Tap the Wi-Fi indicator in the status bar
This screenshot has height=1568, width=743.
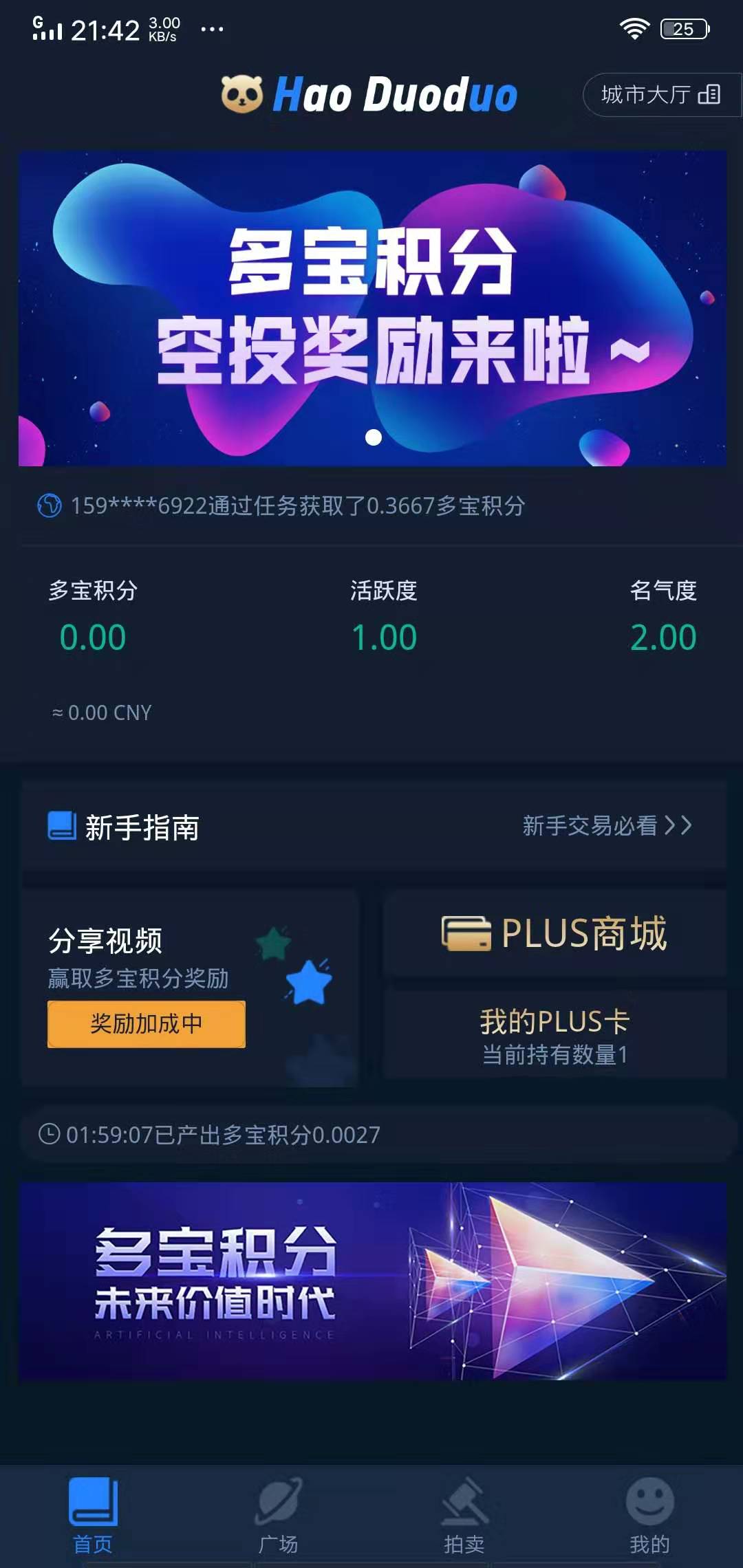[635, 28]
